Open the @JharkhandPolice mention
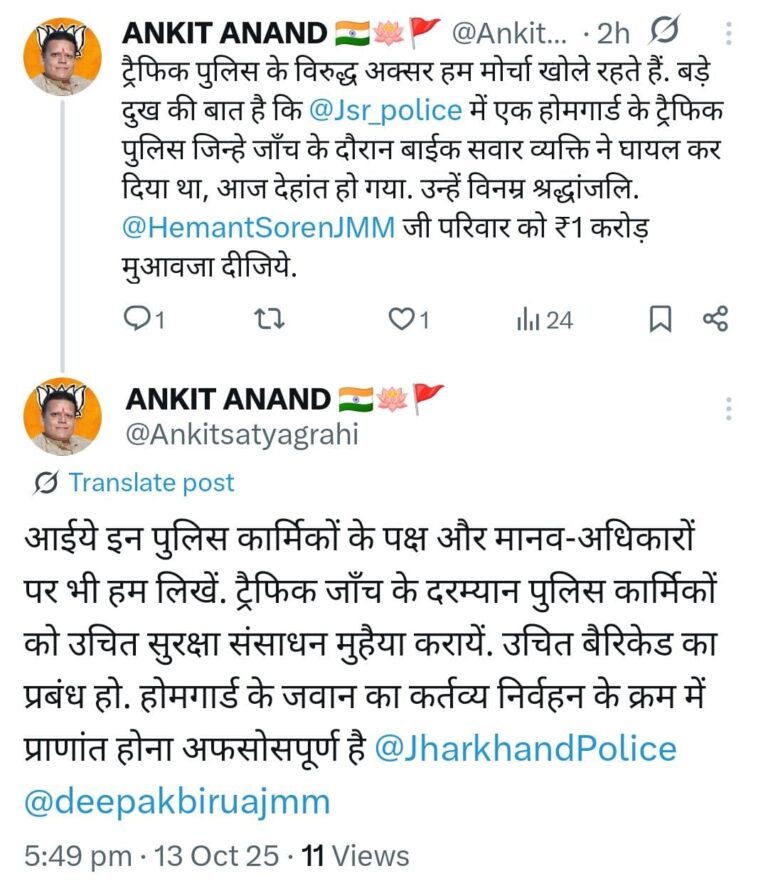The width and height of the screenshot is (768, 893). [x=526, y=749]
